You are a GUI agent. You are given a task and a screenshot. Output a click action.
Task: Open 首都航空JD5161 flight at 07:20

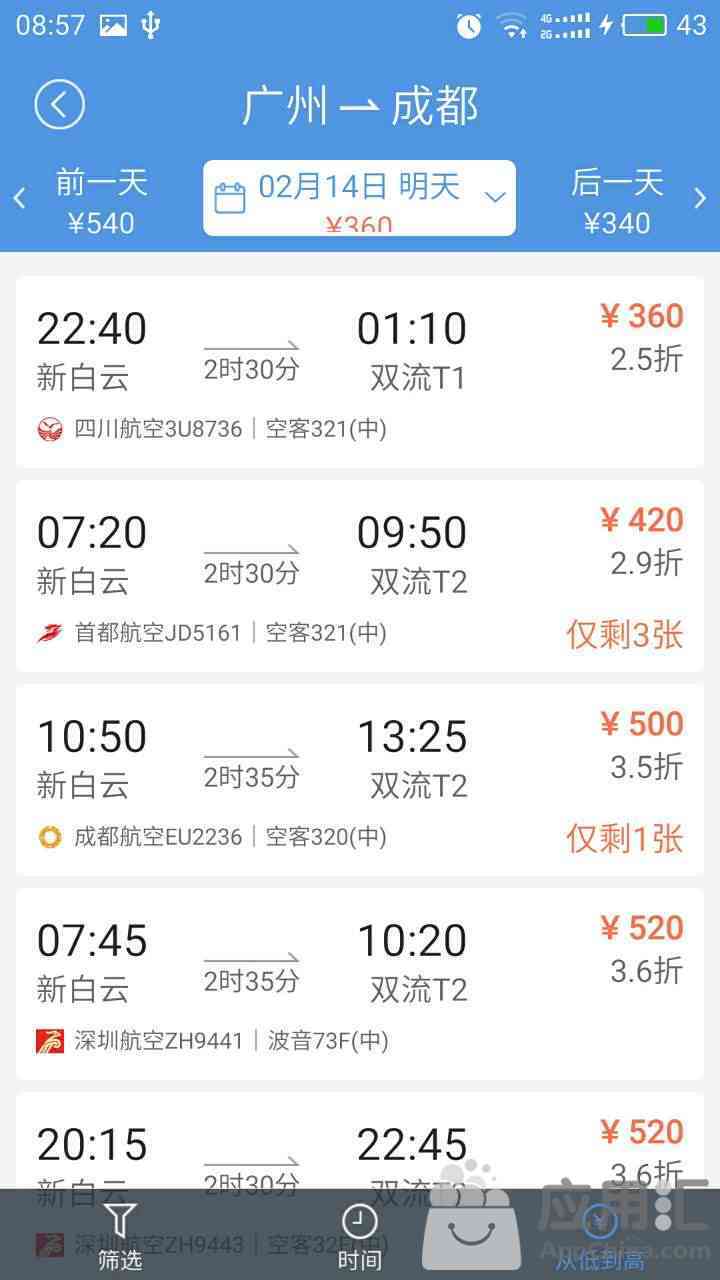pyautogui.click(x=360, y=576)
